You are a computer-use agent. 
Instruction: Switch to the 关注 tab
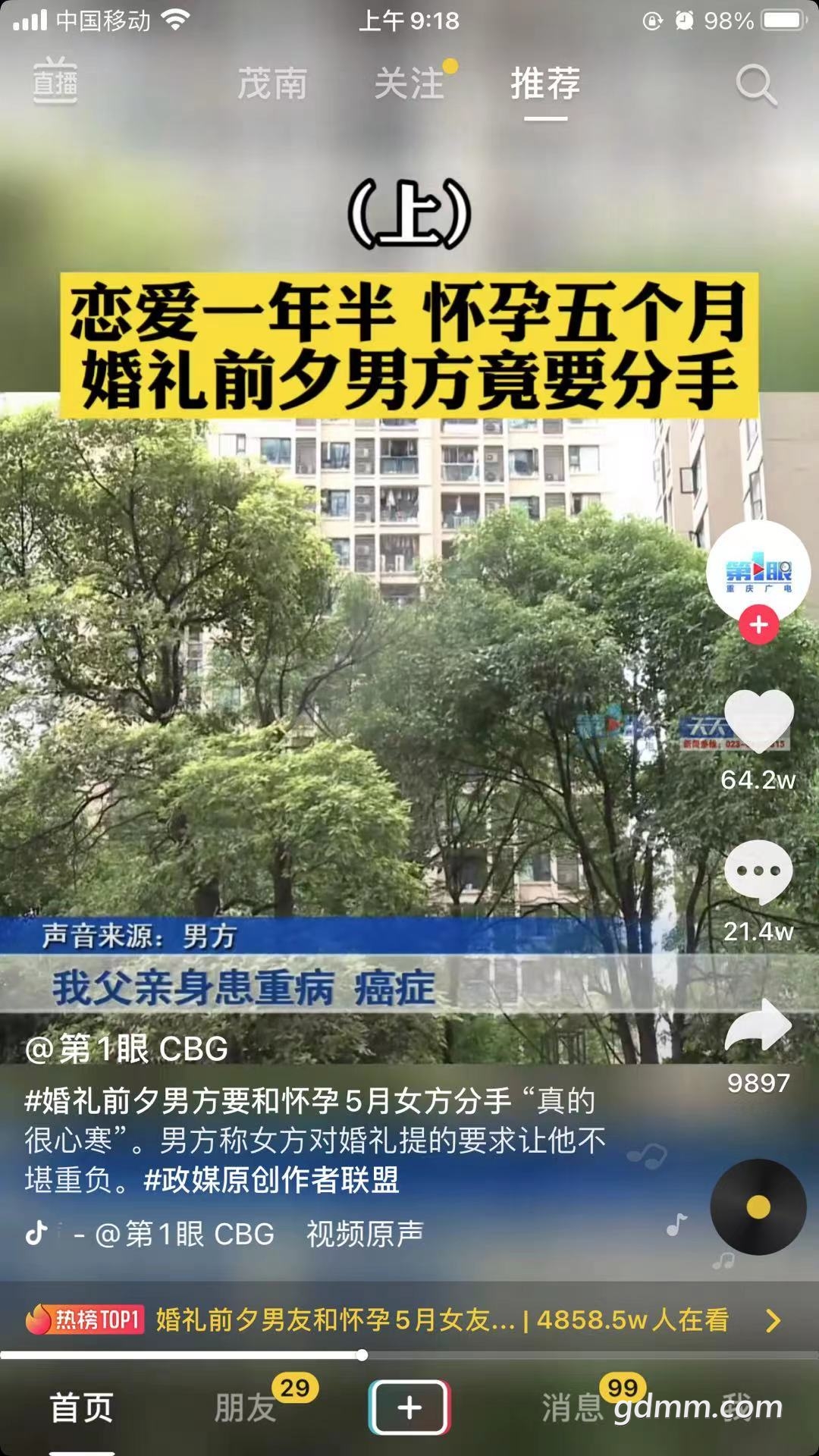[x=409, y=83]
